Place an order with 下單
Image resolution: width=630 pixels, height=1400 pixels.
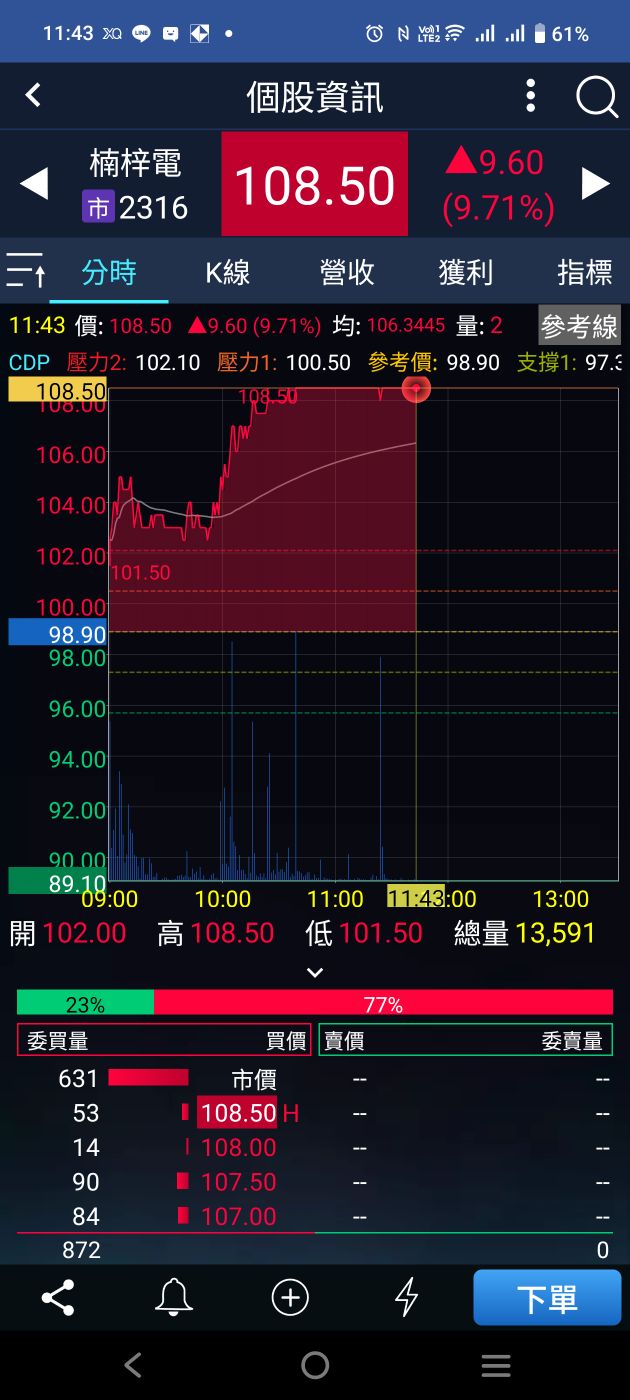[x=547, y=1298]
